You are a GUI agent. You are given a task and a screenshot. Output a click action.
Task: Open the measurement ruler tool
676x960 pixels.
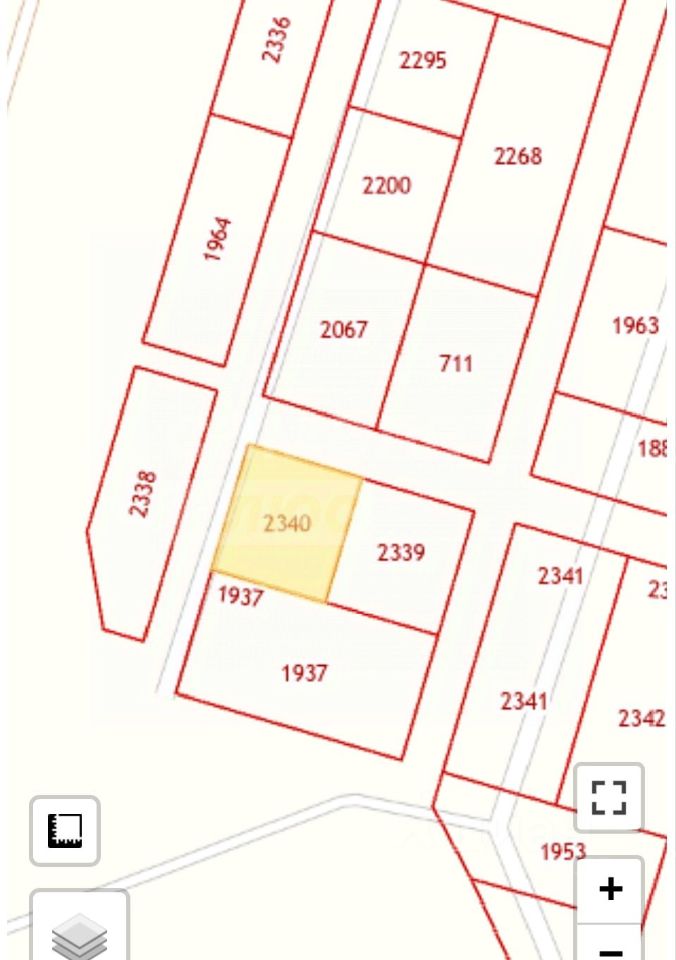pos(65,830)
